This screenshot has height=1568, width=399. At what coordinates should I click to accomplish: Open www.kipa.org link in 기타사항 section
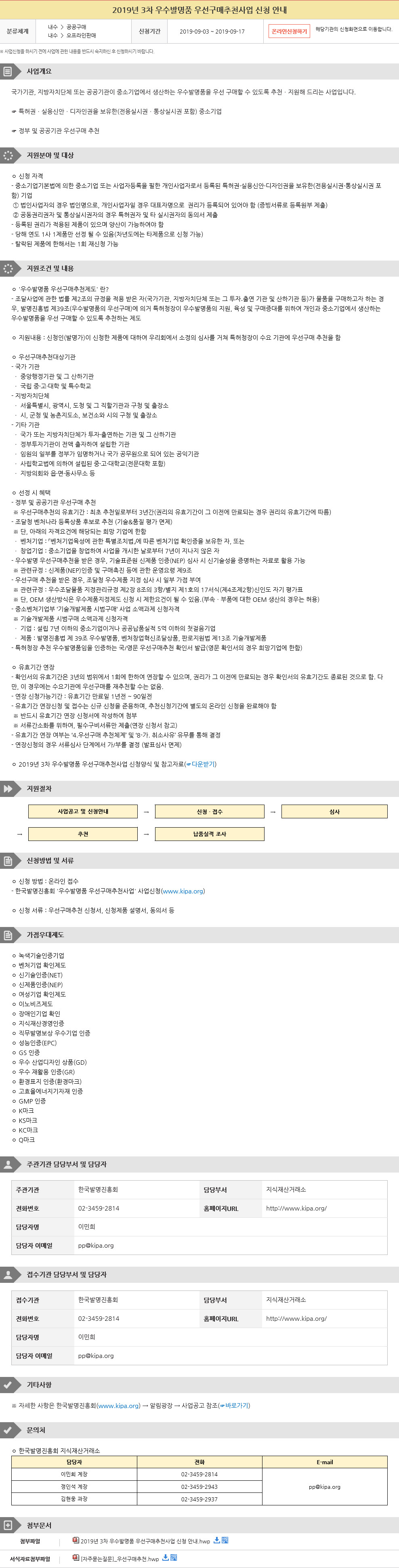119,1406
